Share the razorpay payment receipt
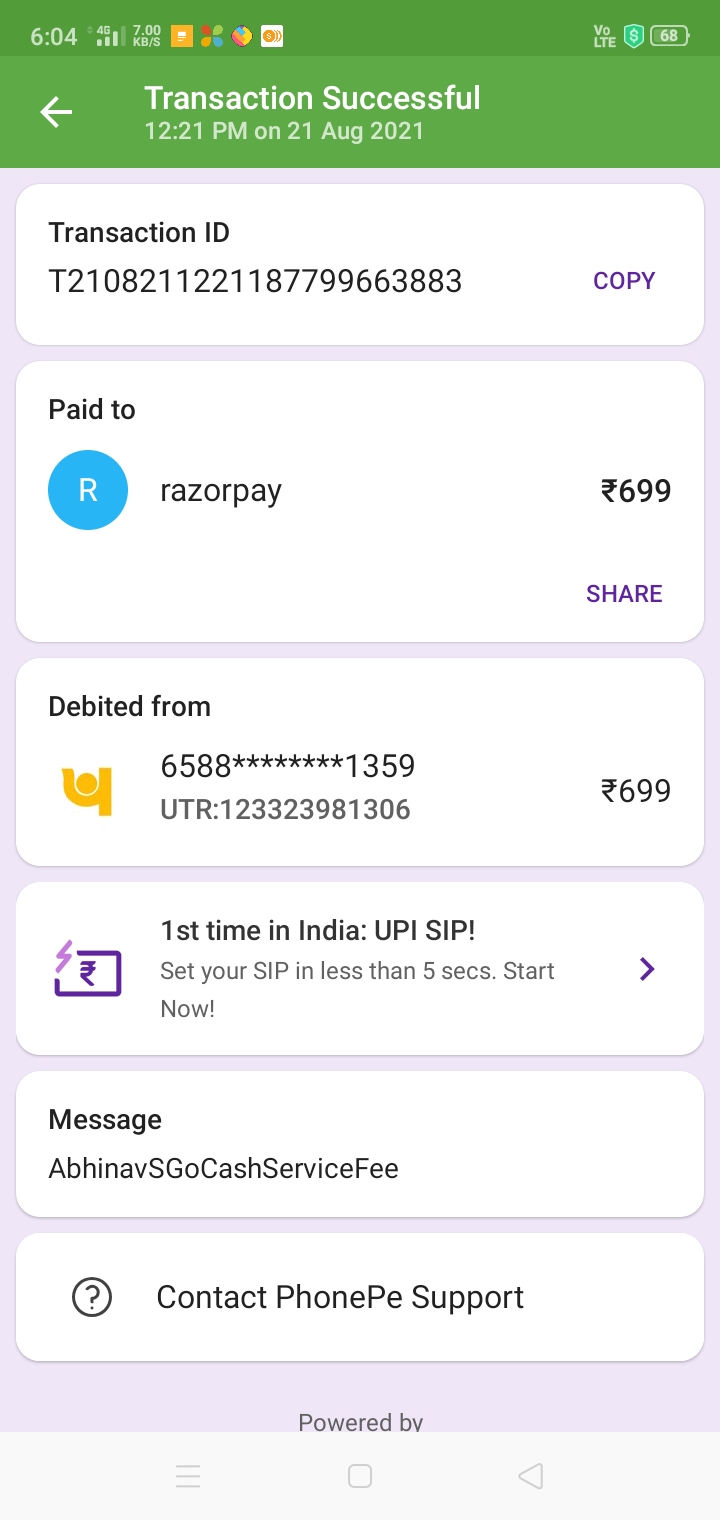 624,594
